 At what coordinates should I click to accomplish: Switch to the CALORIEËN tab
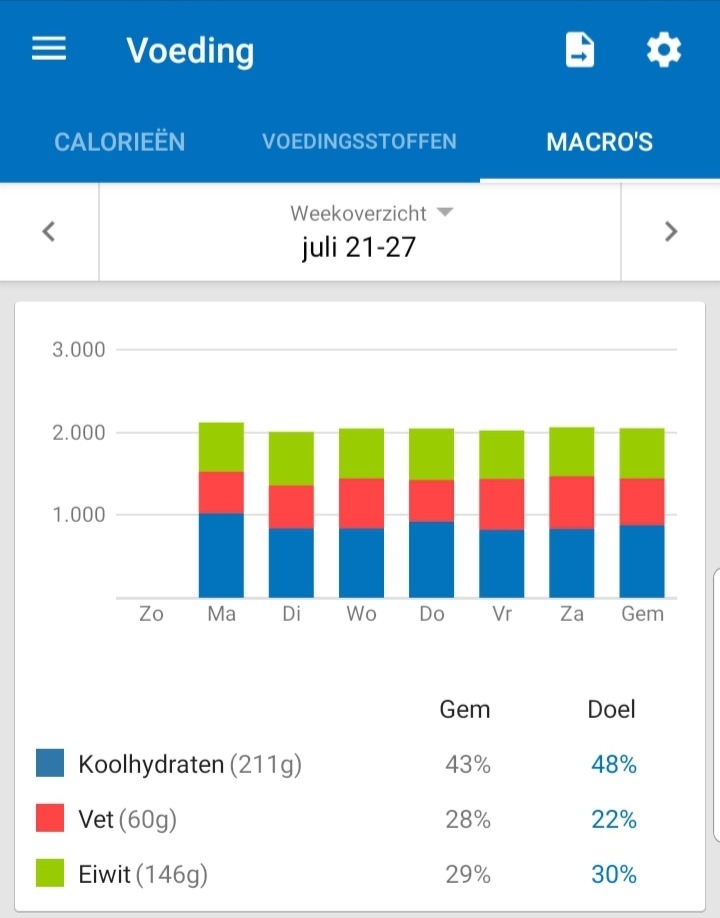click(x=120, y=142)
